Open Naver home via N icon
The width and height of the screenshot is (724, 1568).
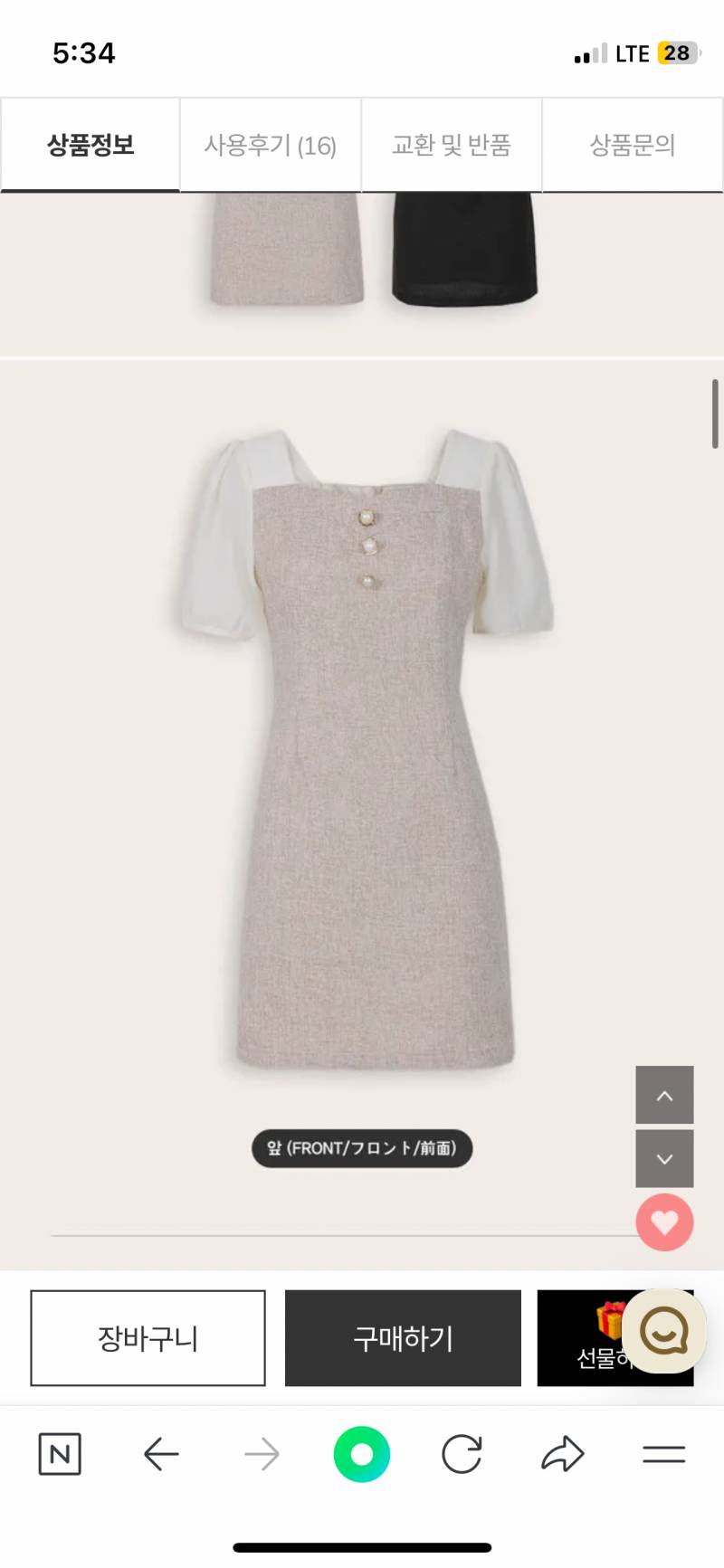[x=60, y=1455]
